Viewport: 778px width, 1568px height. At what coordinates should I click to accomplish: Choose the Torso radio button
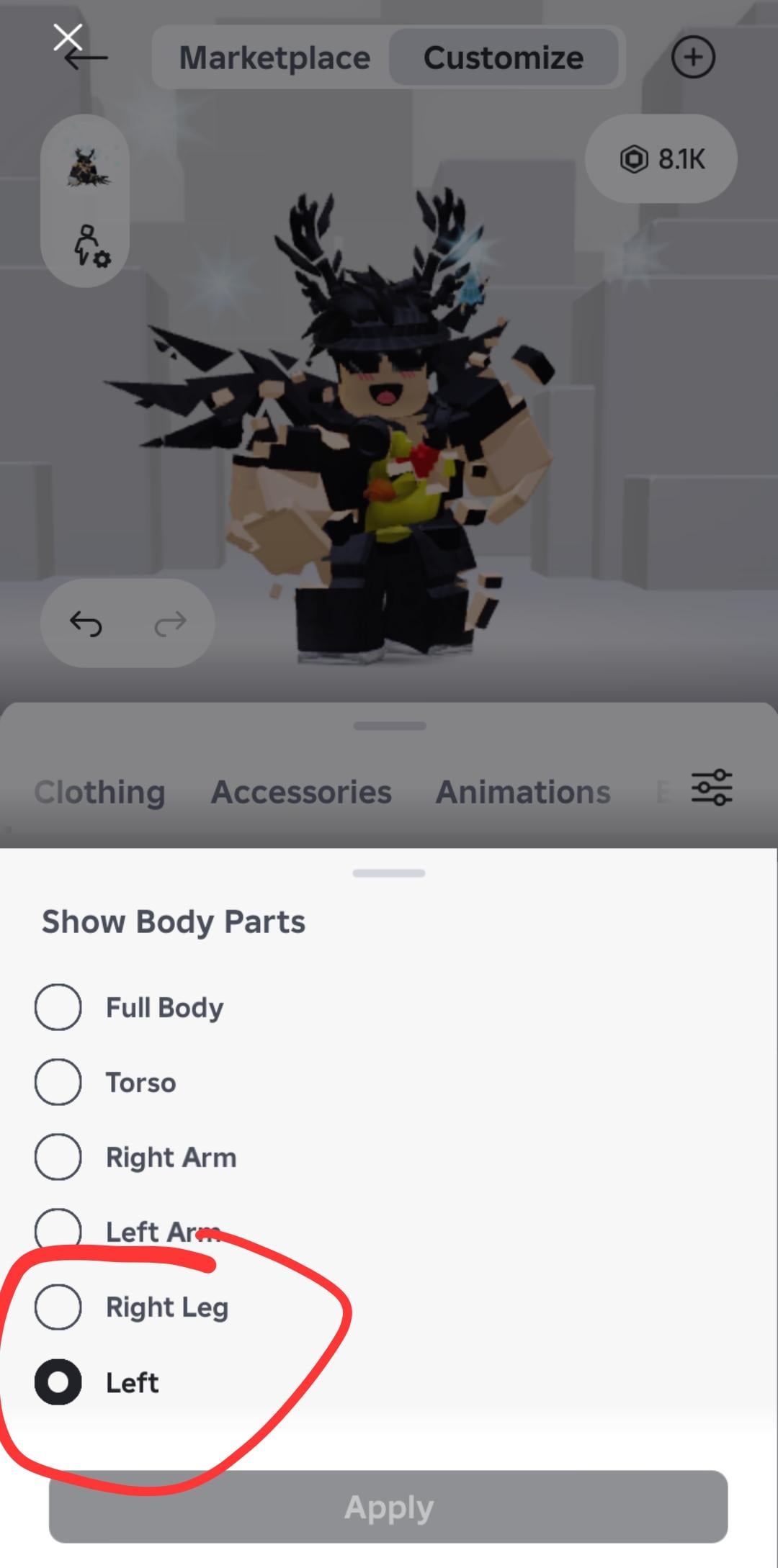[58, 1082]
